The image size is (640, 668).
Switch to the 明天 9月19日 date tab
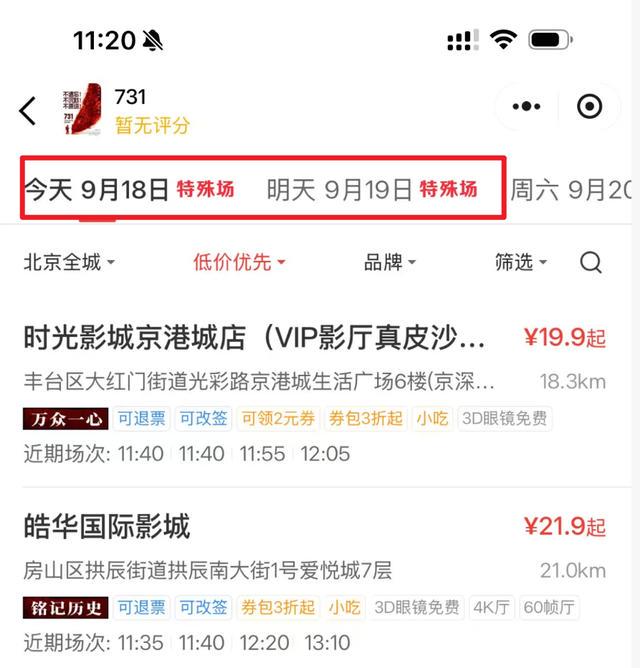pos(371,189)
